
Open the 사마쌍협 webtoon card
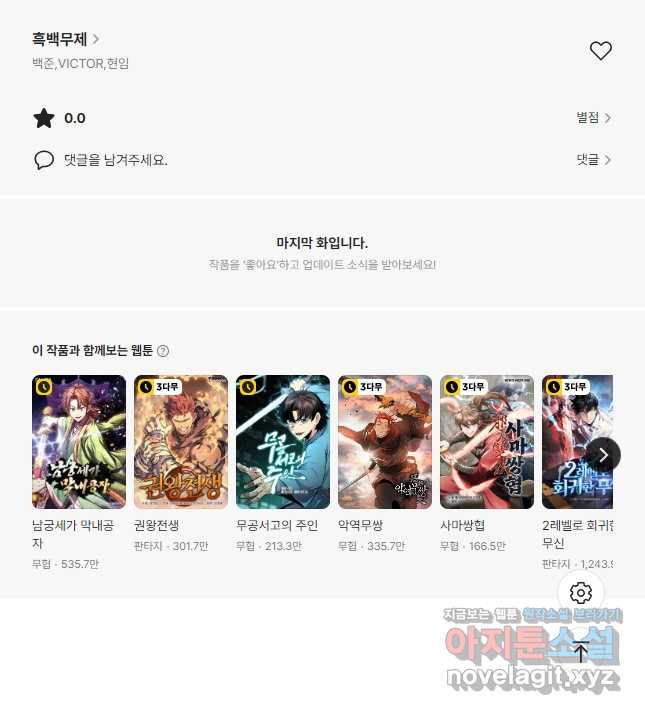tap(487, 442)
